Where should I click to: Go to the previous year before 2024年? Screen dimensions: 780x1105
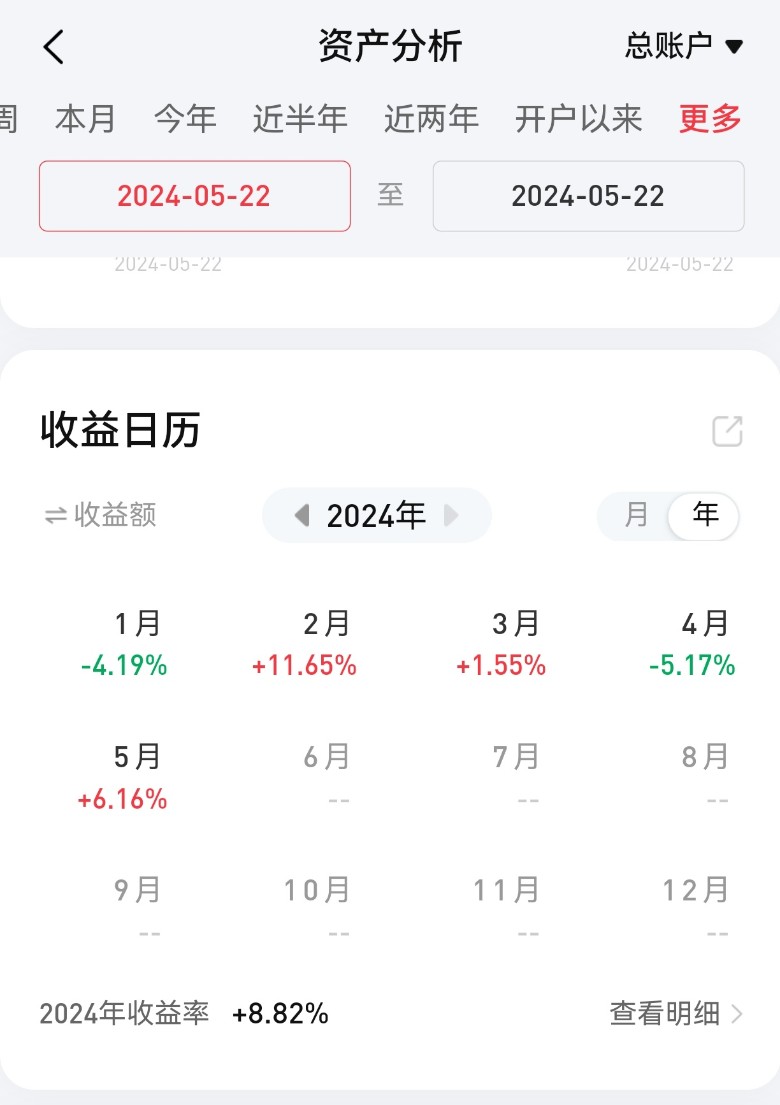tap(302, 515)
